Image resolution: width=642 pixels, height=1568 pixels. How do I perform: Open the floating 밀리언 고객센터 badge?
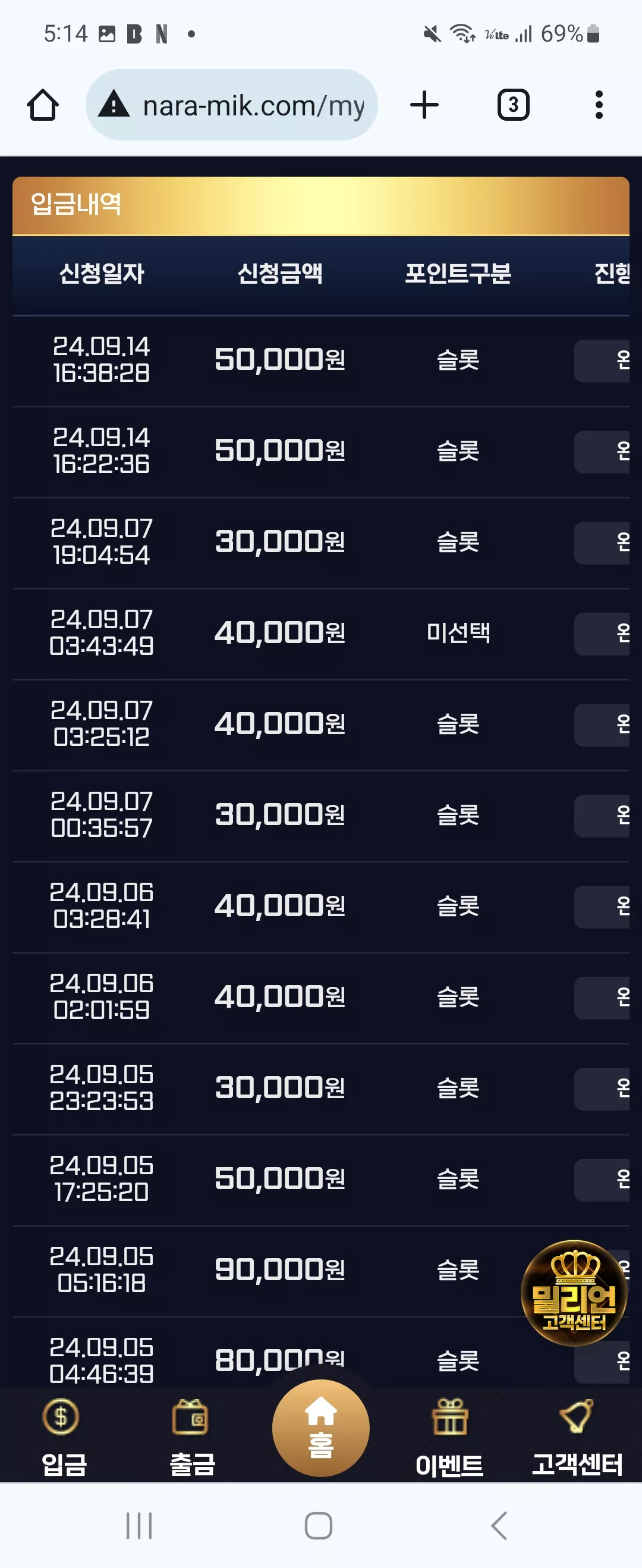(x=574, y=1292)
